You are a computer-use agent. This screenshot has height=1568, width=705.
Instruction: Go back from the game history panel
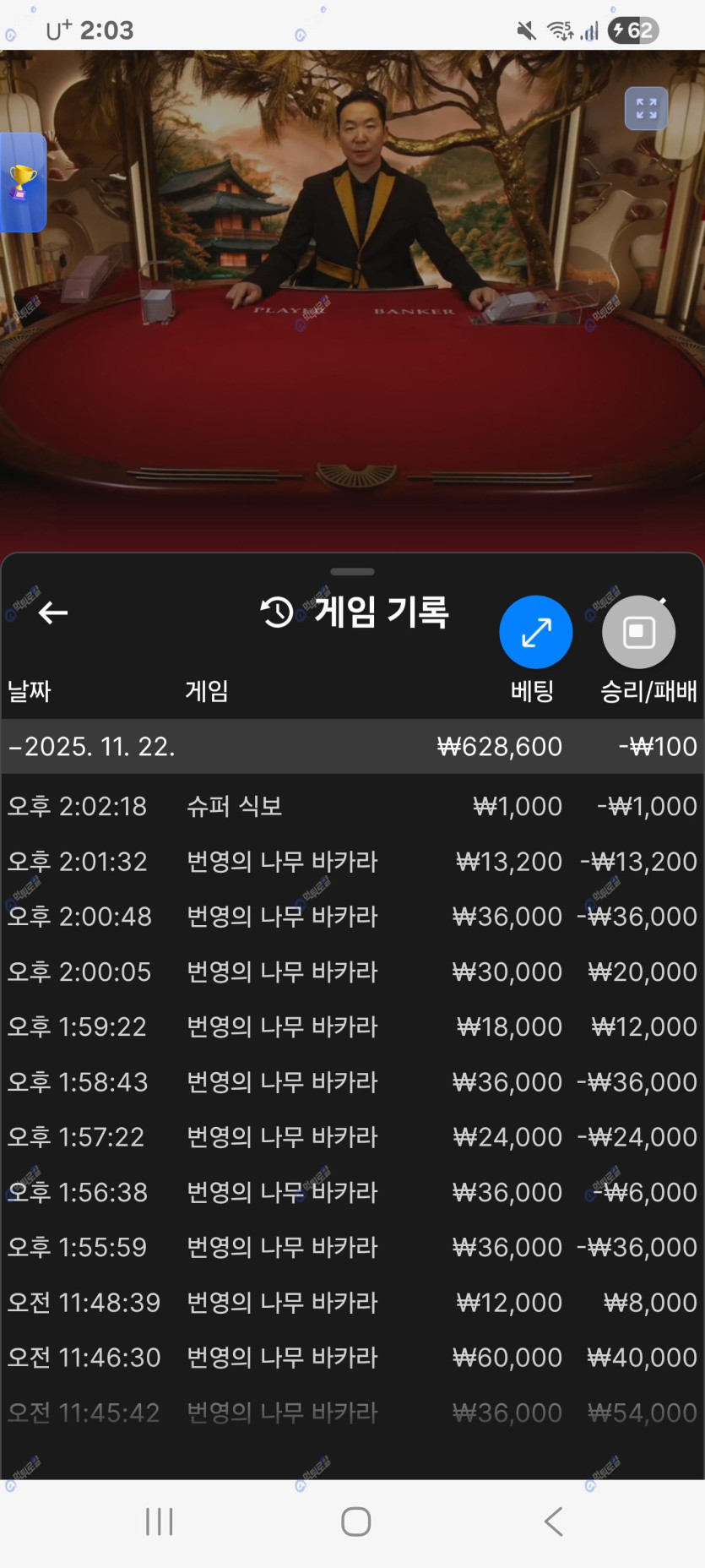click(52, 612)
